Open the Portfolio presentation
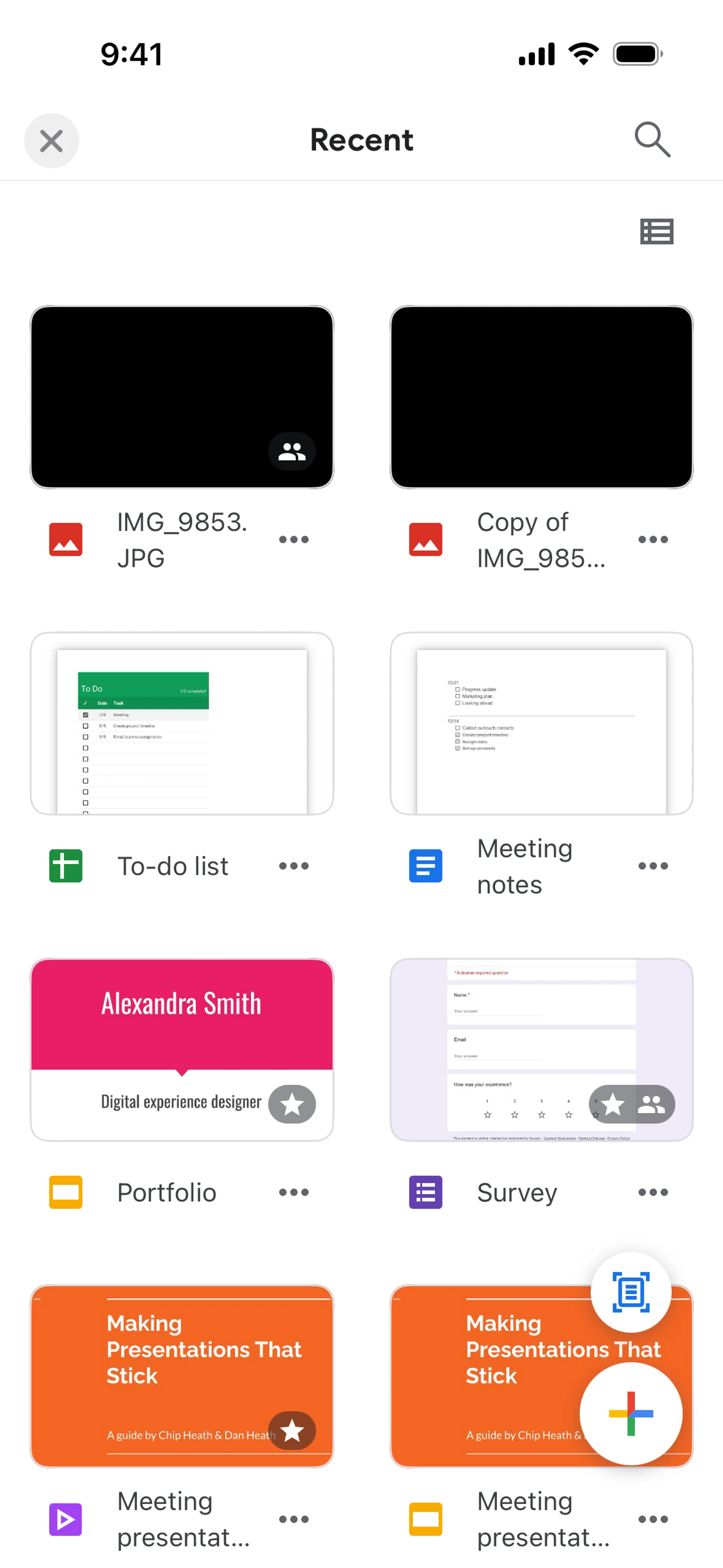 [x=182, y=1049]
